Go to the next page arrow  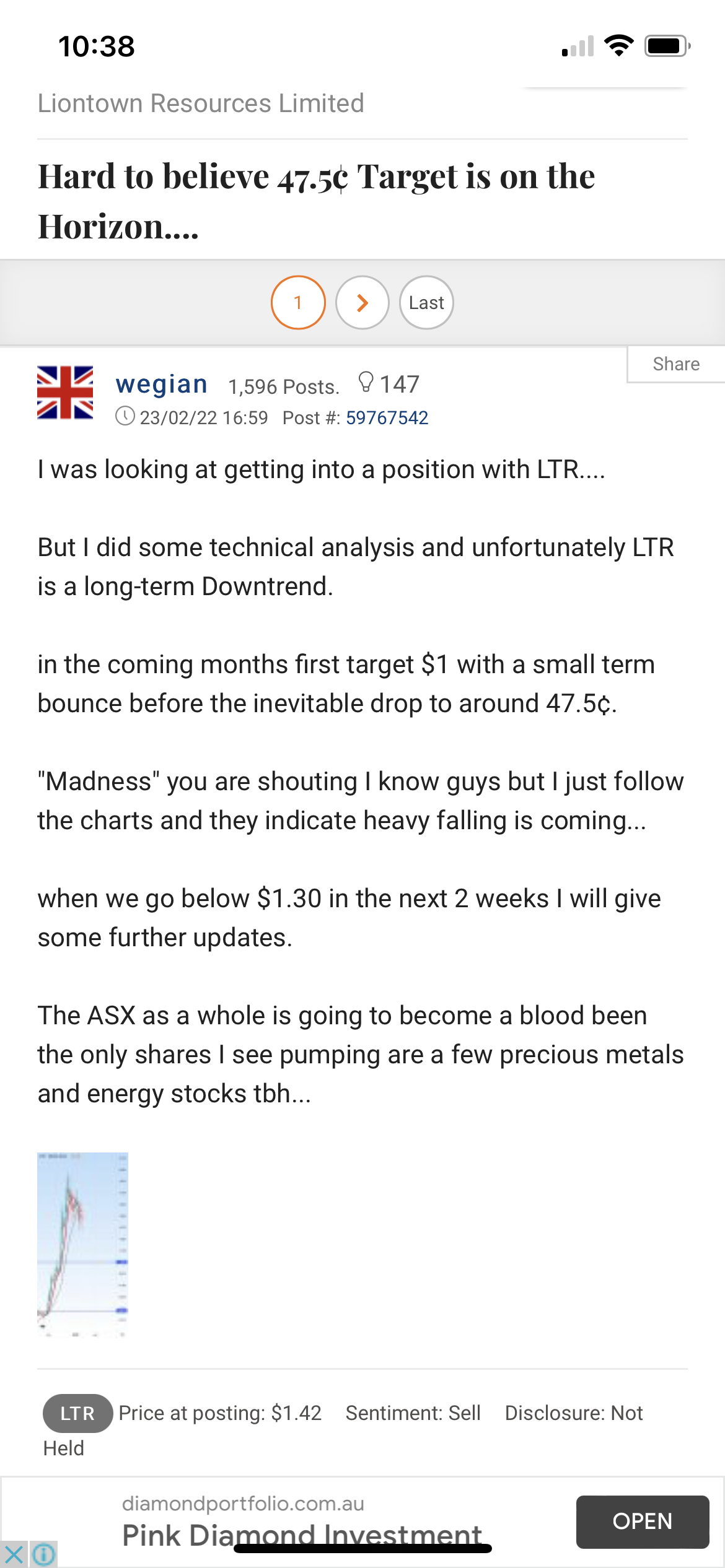pos(362,302)
